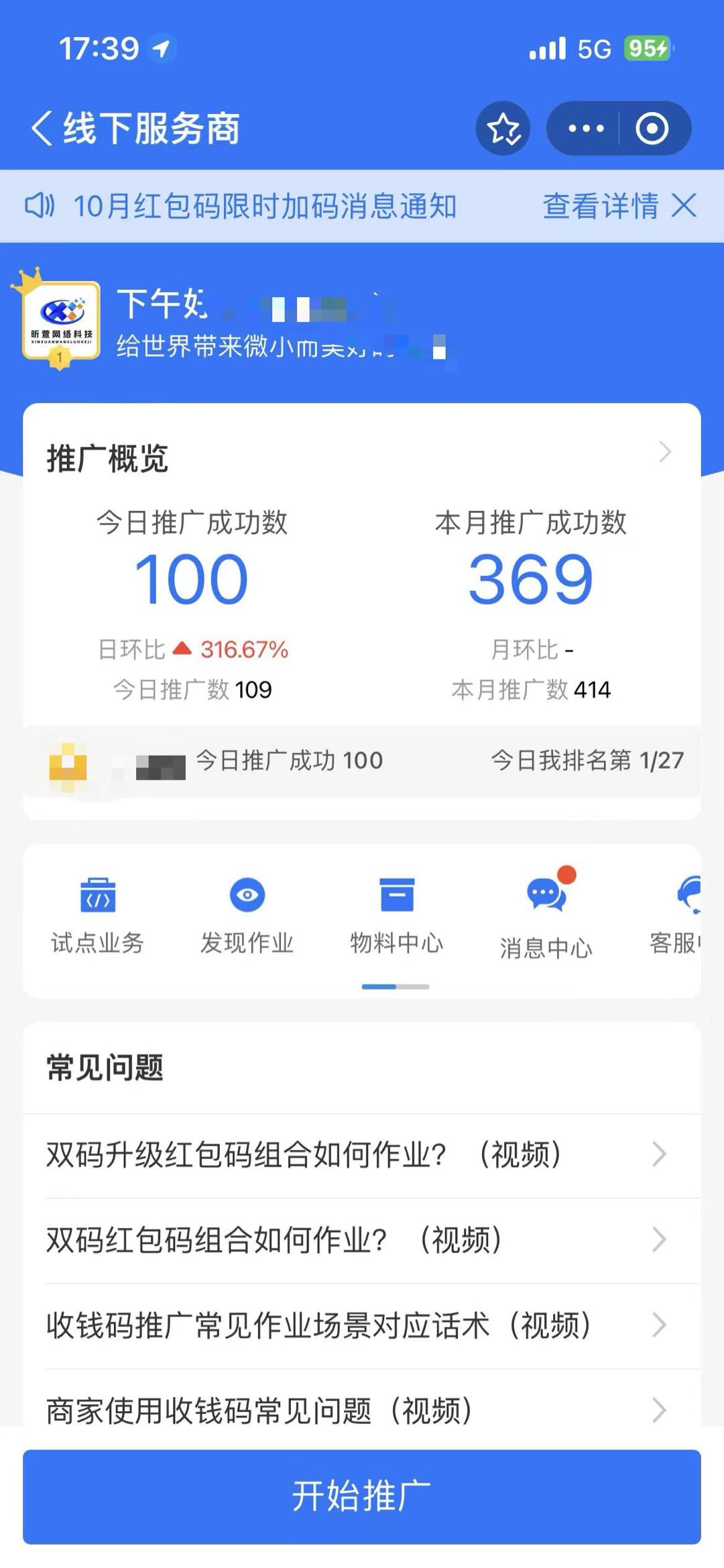Open 查看详情 for red packet notice
The height and width of the screenshot is (1568, 724).
(601, 206)
